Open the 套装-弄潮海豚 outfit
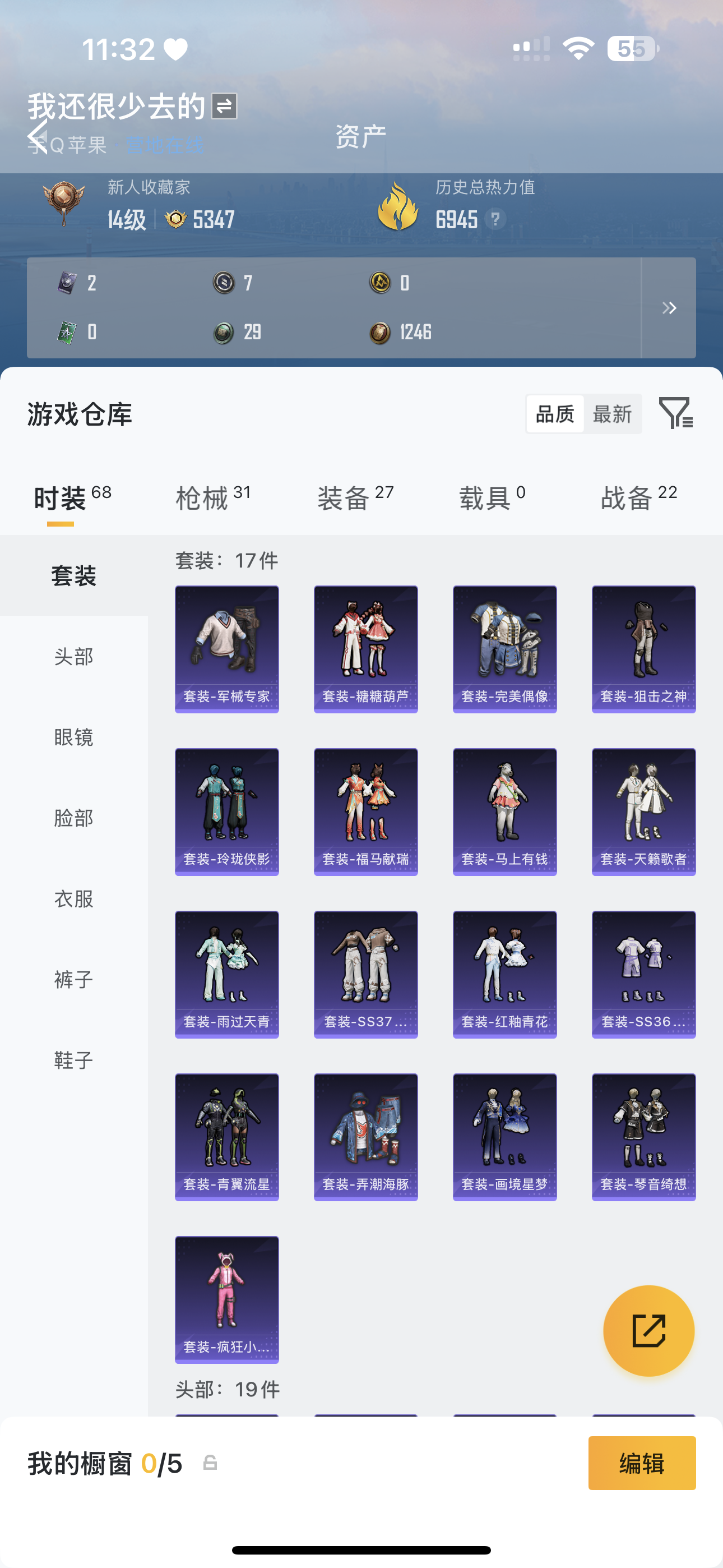This screenshot has width=723, height=1568. [366, 1136]
